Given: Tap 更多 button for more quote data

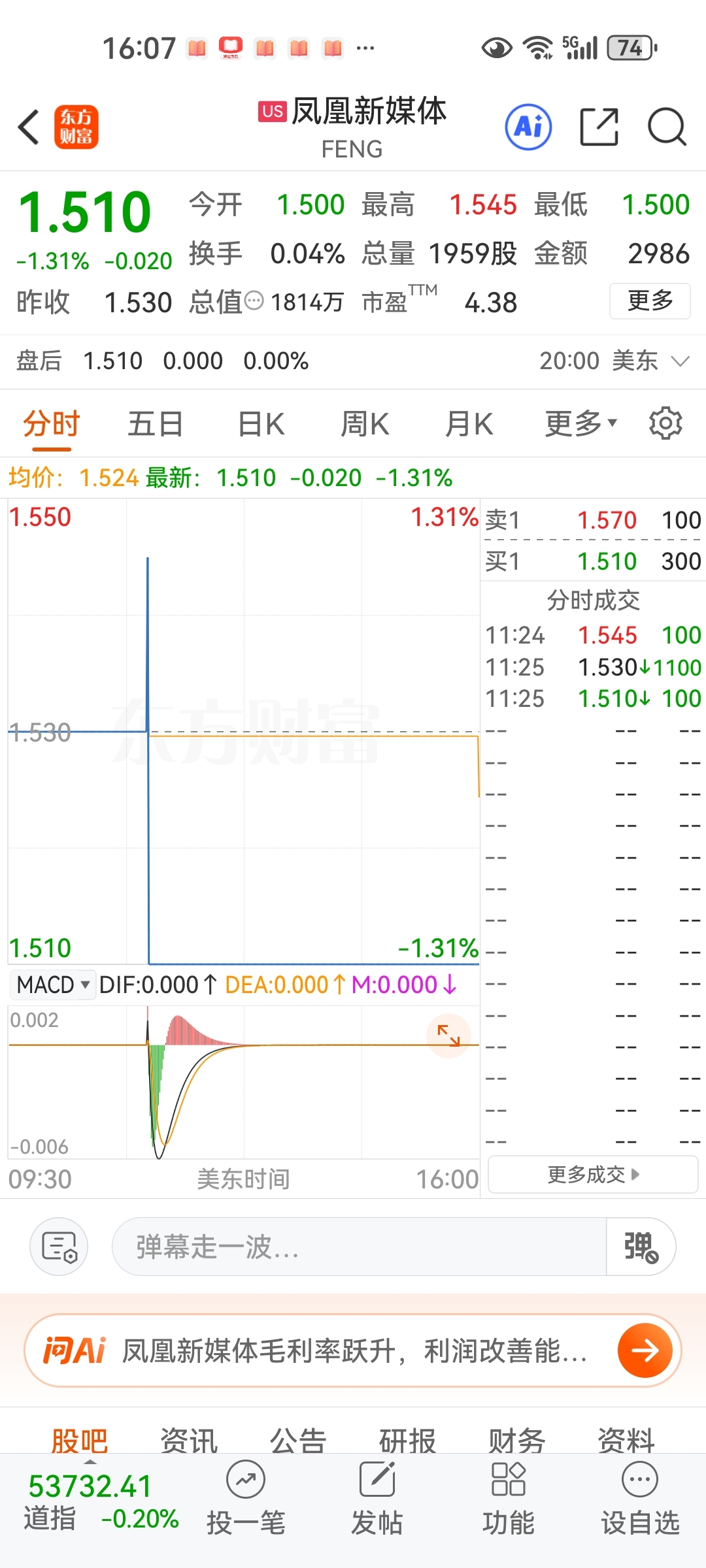Looking at the screenshot, I should click(650, 301).
